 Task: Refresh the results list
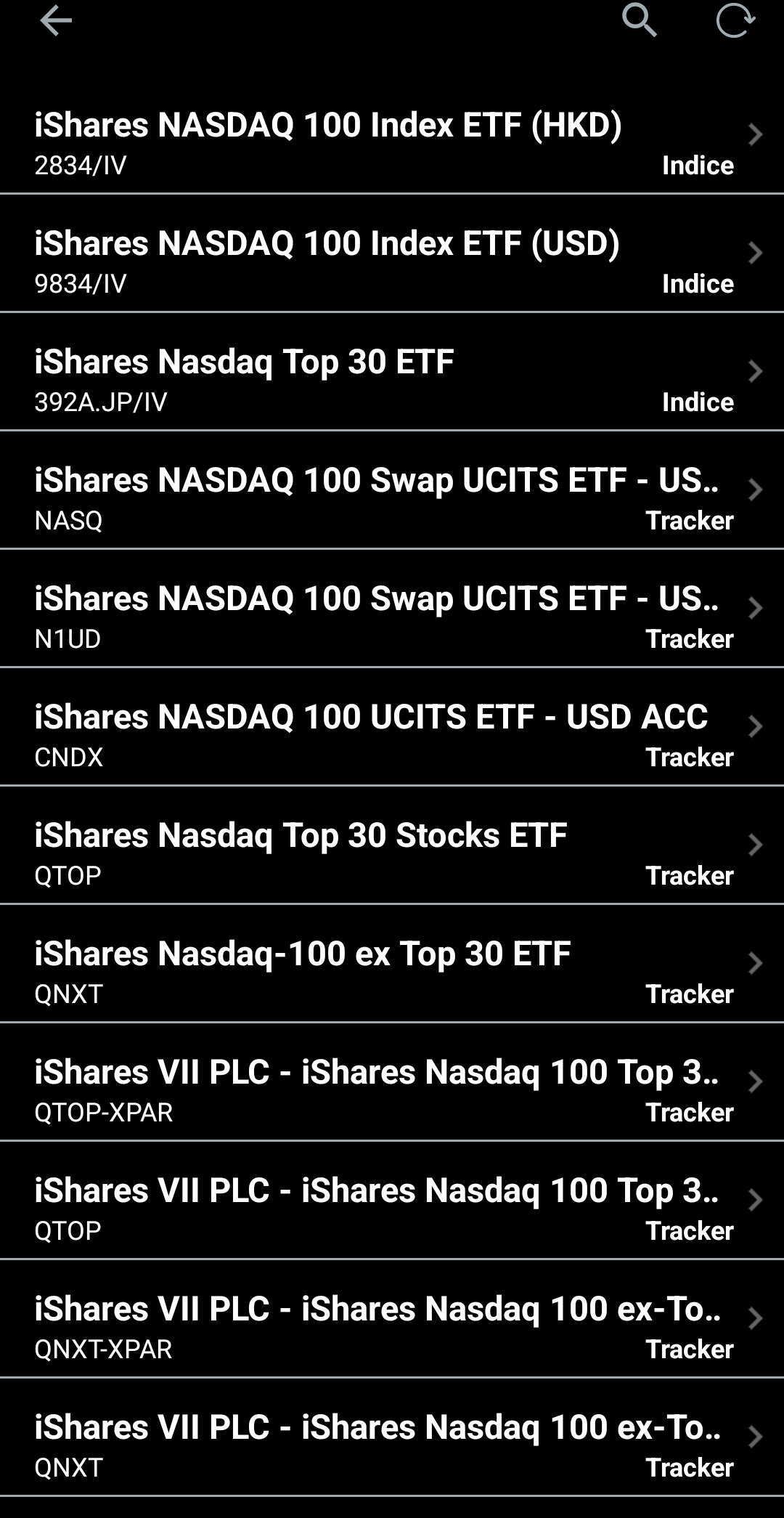(735, 20)
